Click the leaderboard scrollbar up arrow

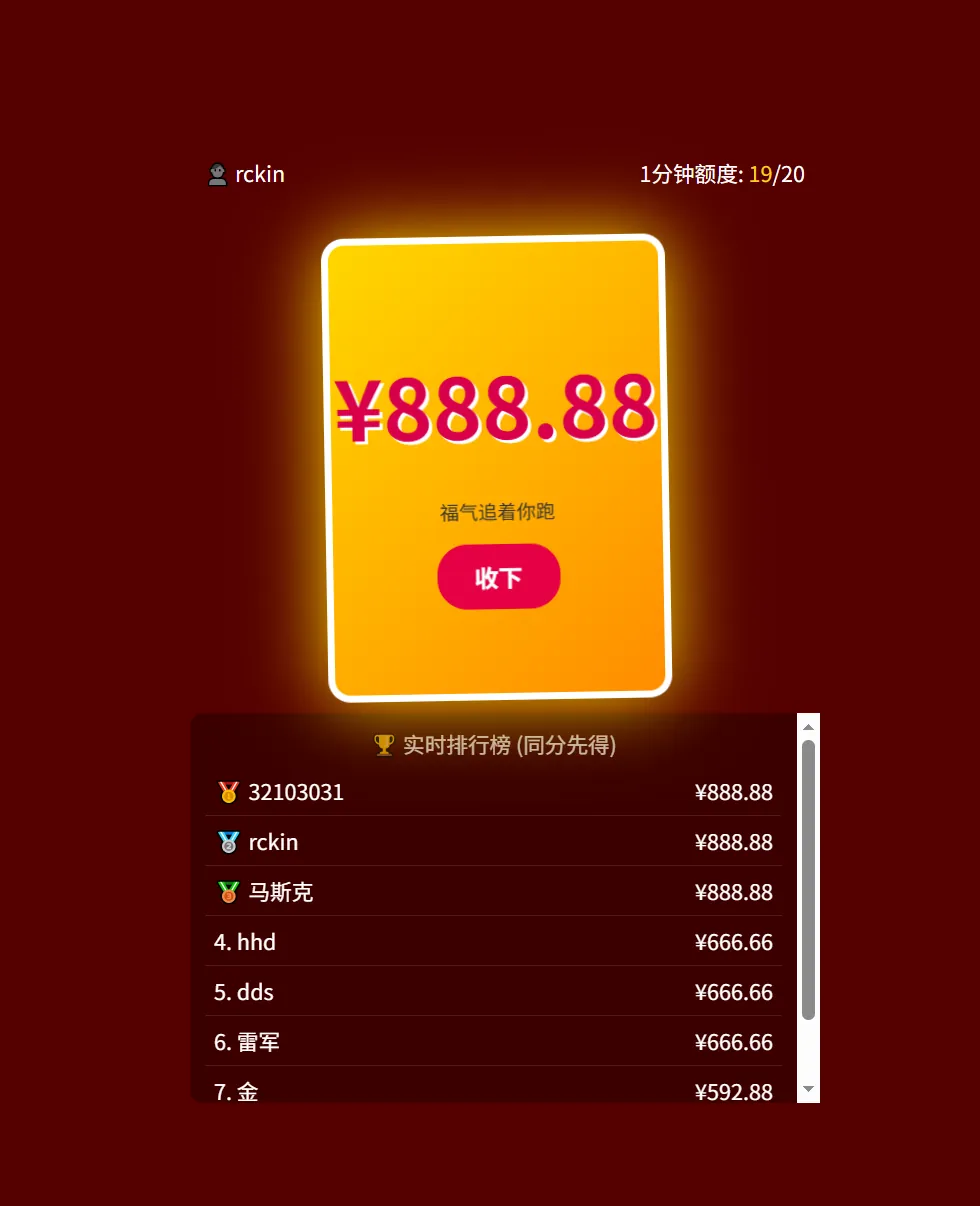(808, 726)
